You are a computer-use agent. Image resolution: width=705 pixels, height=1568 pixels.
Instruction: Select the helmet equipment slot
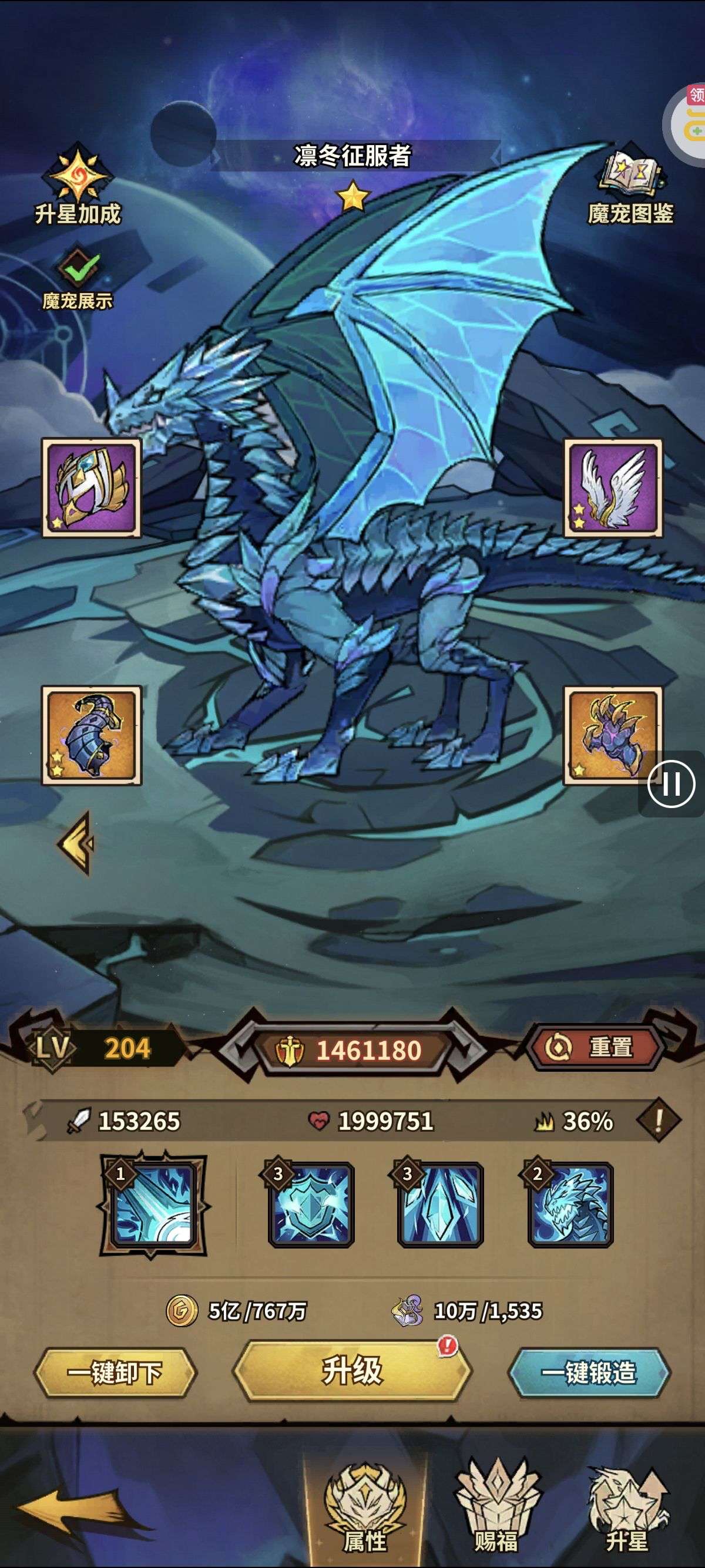92,487
